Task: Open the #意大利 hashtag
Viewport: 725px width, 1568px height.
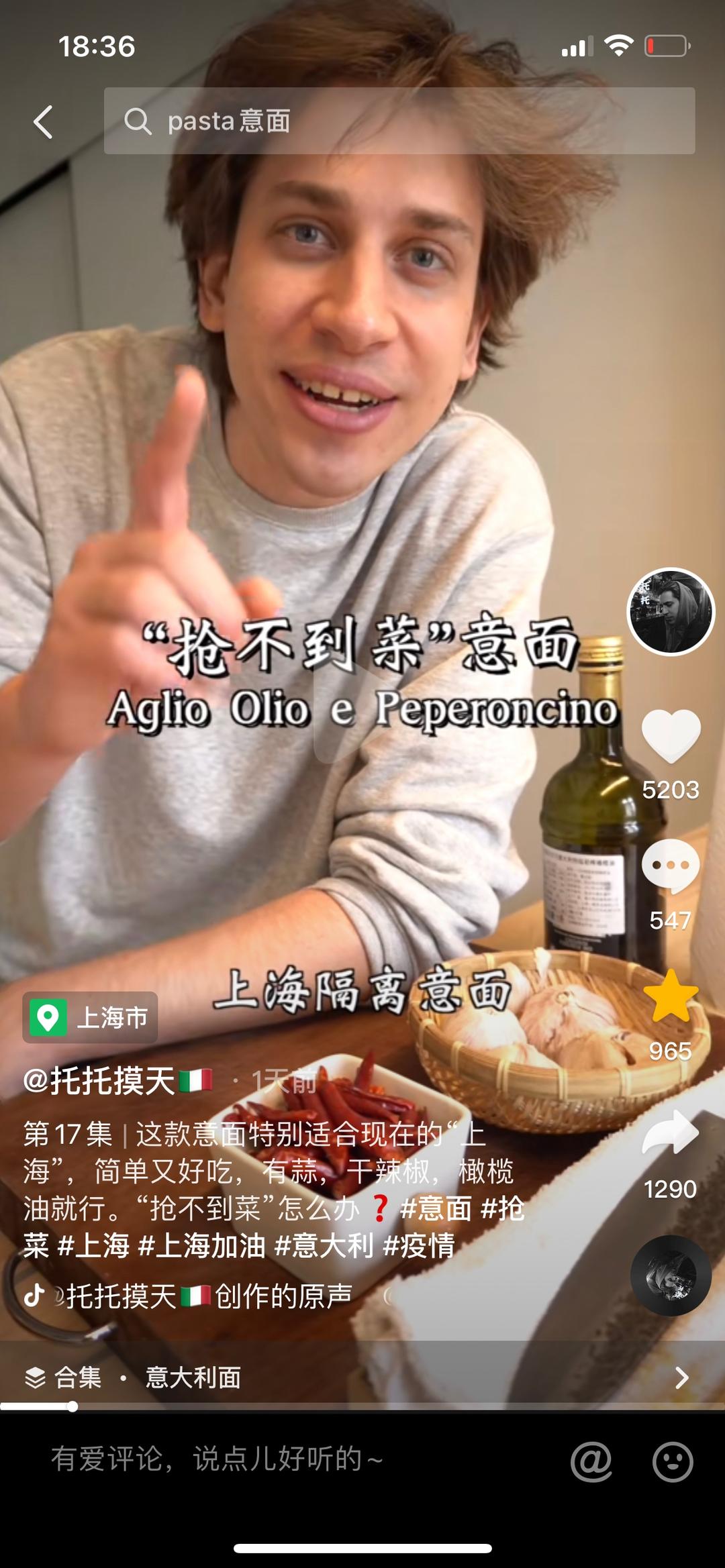Action: [x=324, y=1246]
